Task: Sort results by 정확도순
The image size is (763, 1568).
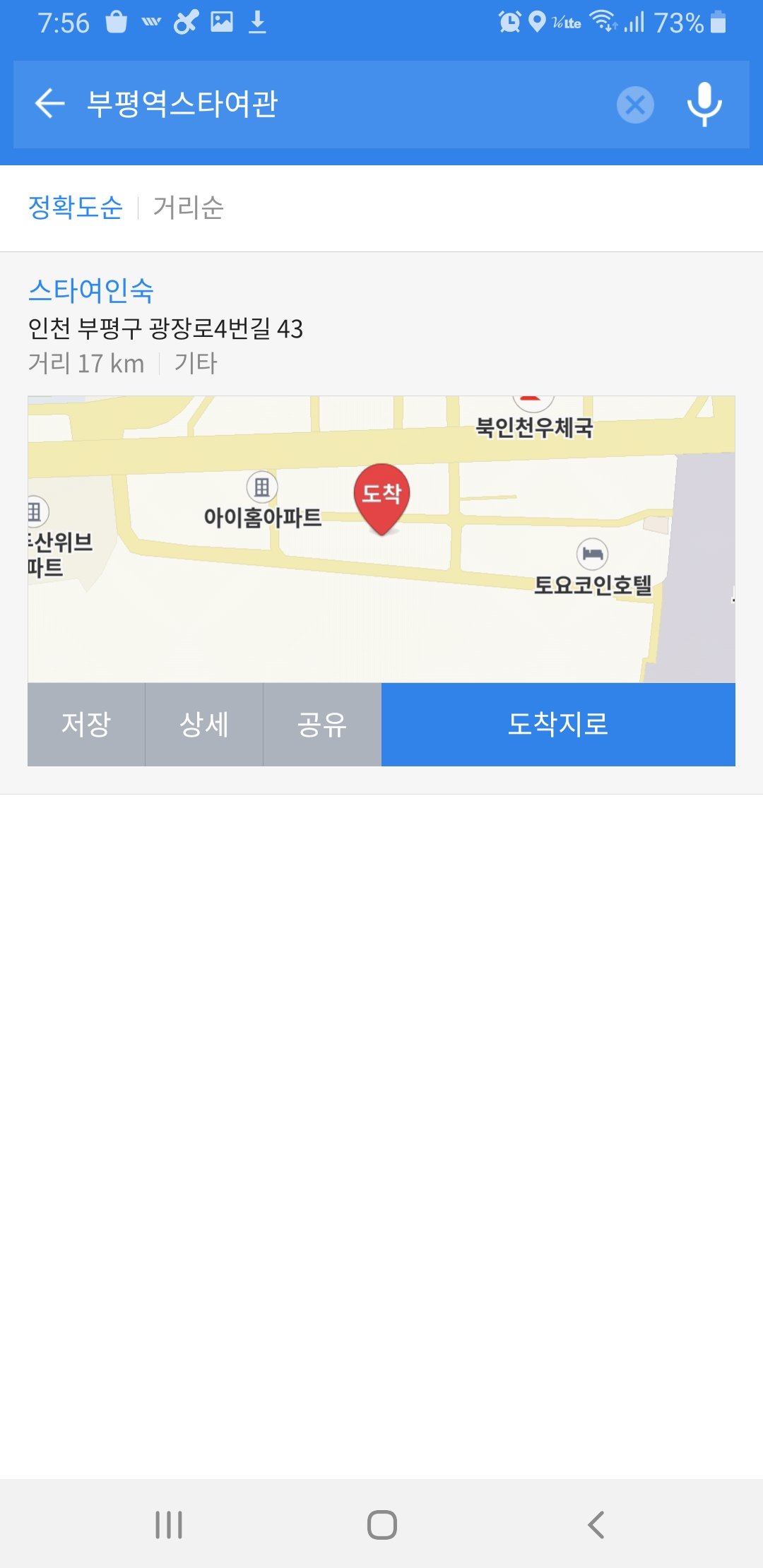Action: pyautogui.click(x=76, y=208)
